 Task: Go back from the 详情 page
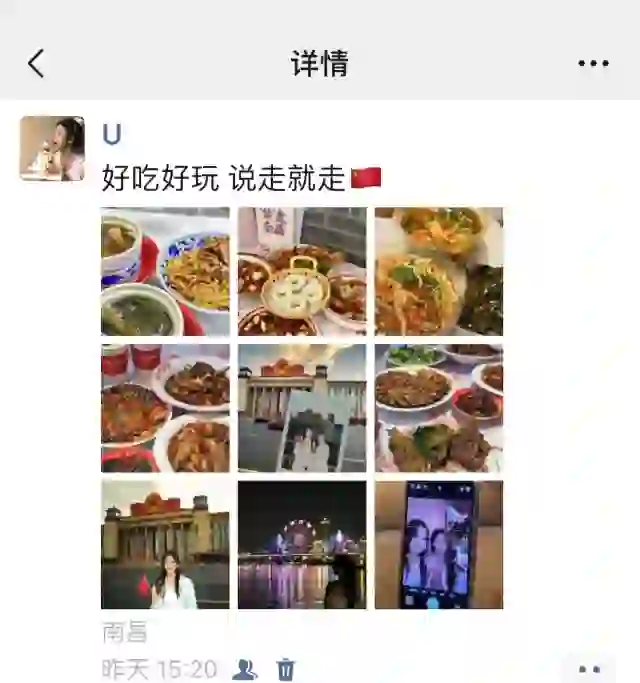36,64
